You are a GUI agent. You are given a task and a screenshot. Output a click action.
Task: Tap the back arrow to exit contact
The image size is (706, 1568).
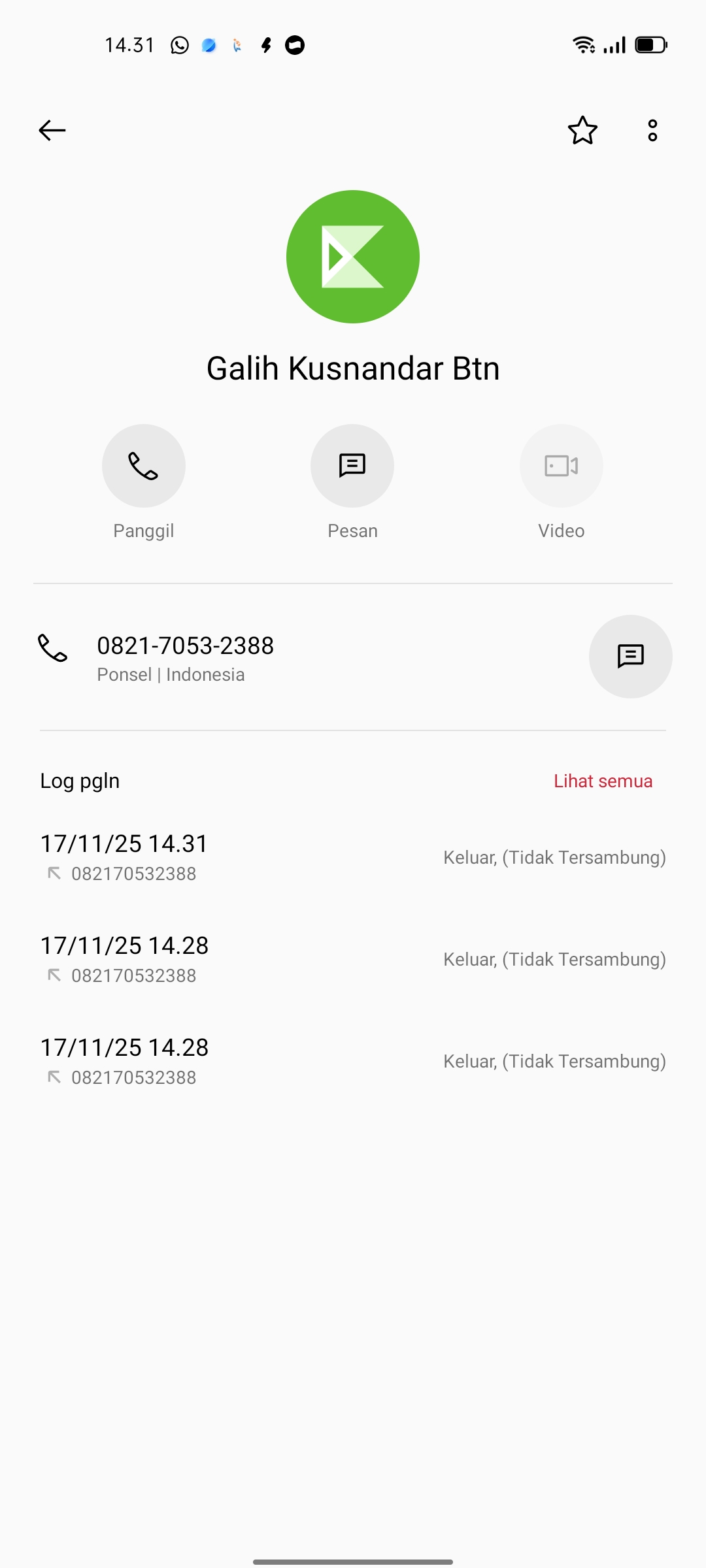pyautogui.click(x=52, y=130)
